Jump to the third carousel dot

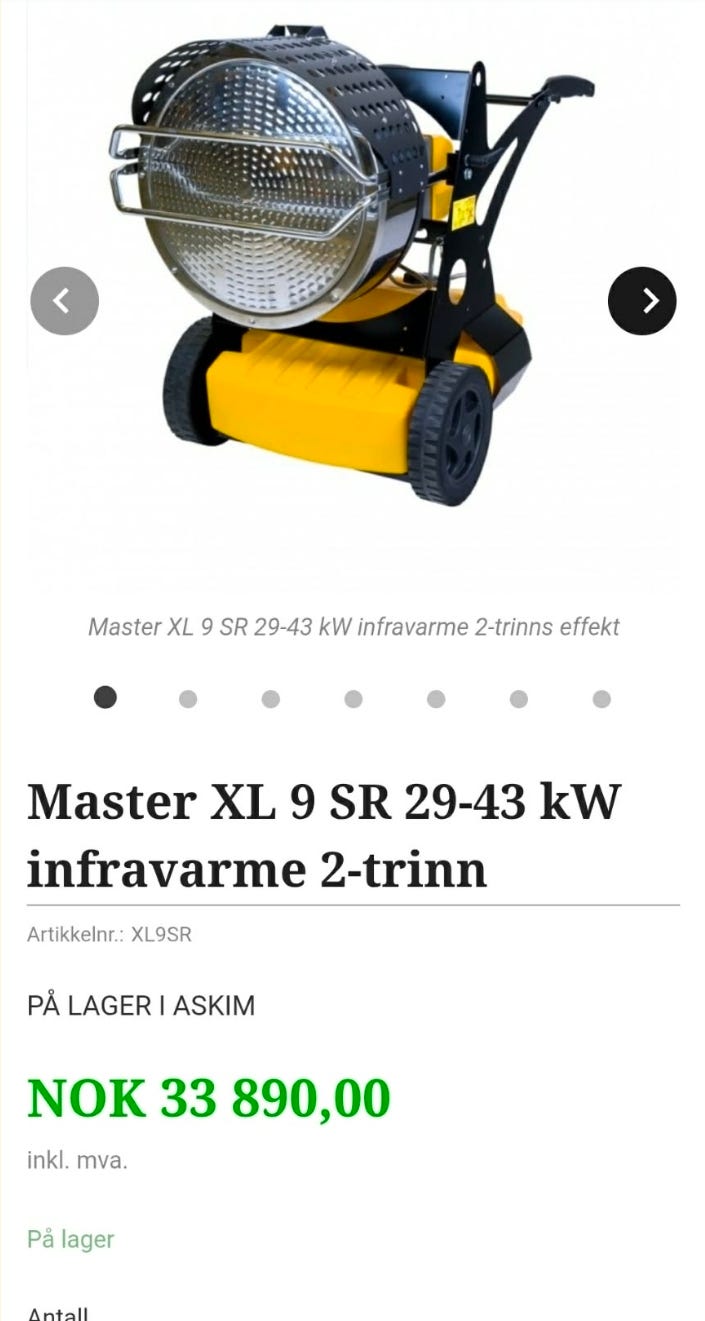pos(271,699)
